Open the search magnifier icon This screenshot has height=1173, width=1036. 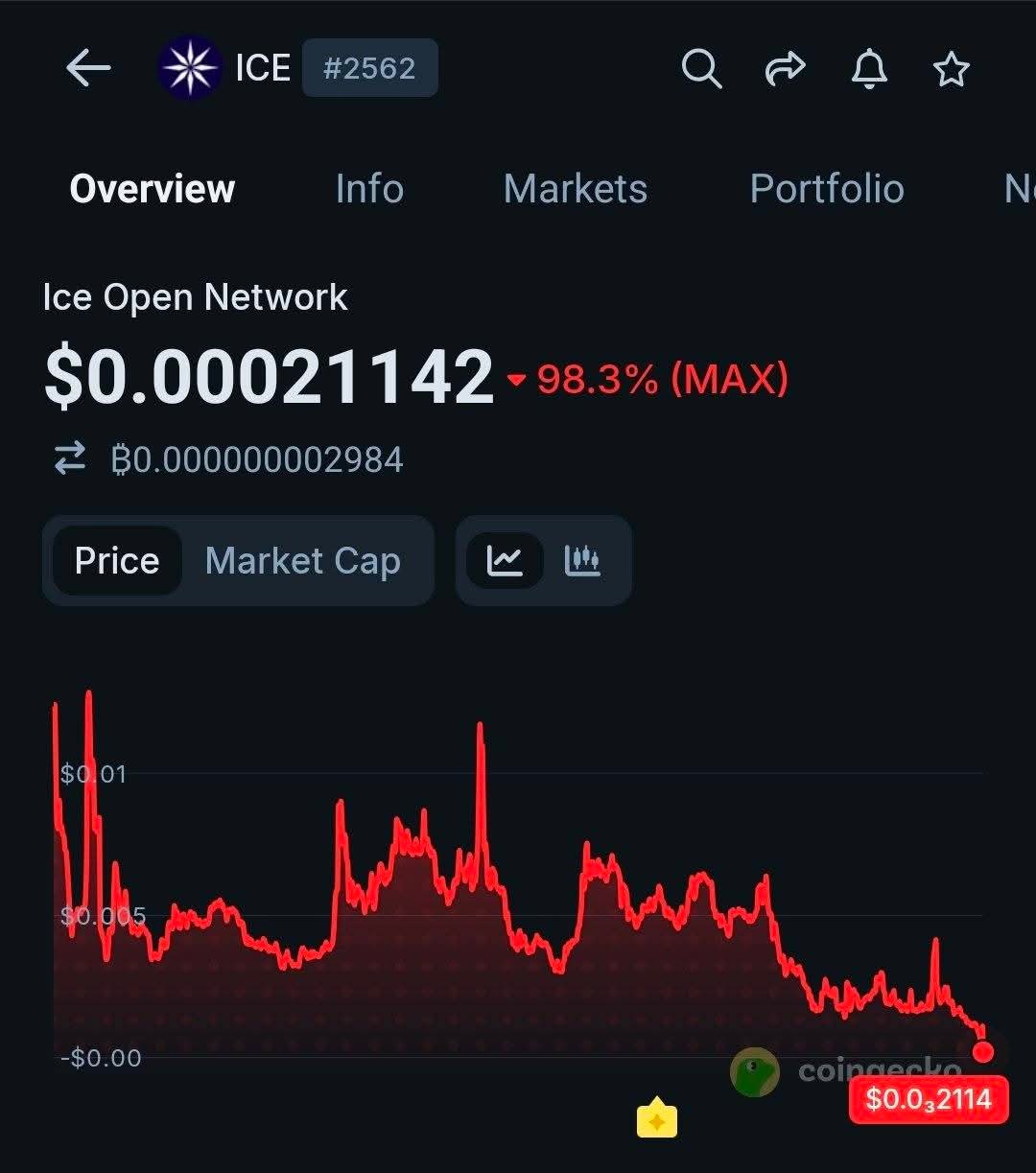pyautogui.click(x=701, y=69)
